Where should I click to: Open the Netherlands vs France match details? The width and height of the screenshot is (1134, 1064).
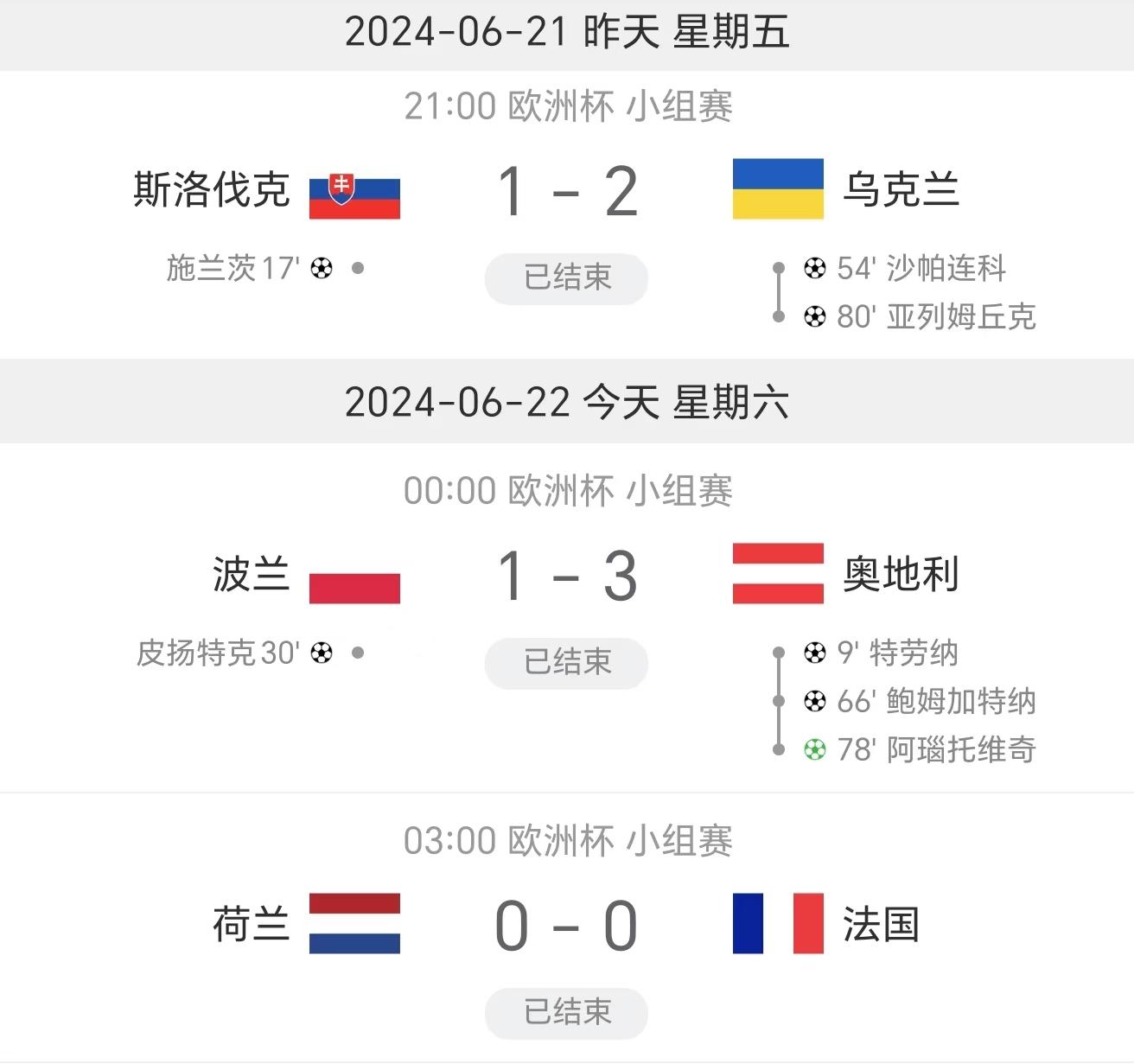click(567, 926)
